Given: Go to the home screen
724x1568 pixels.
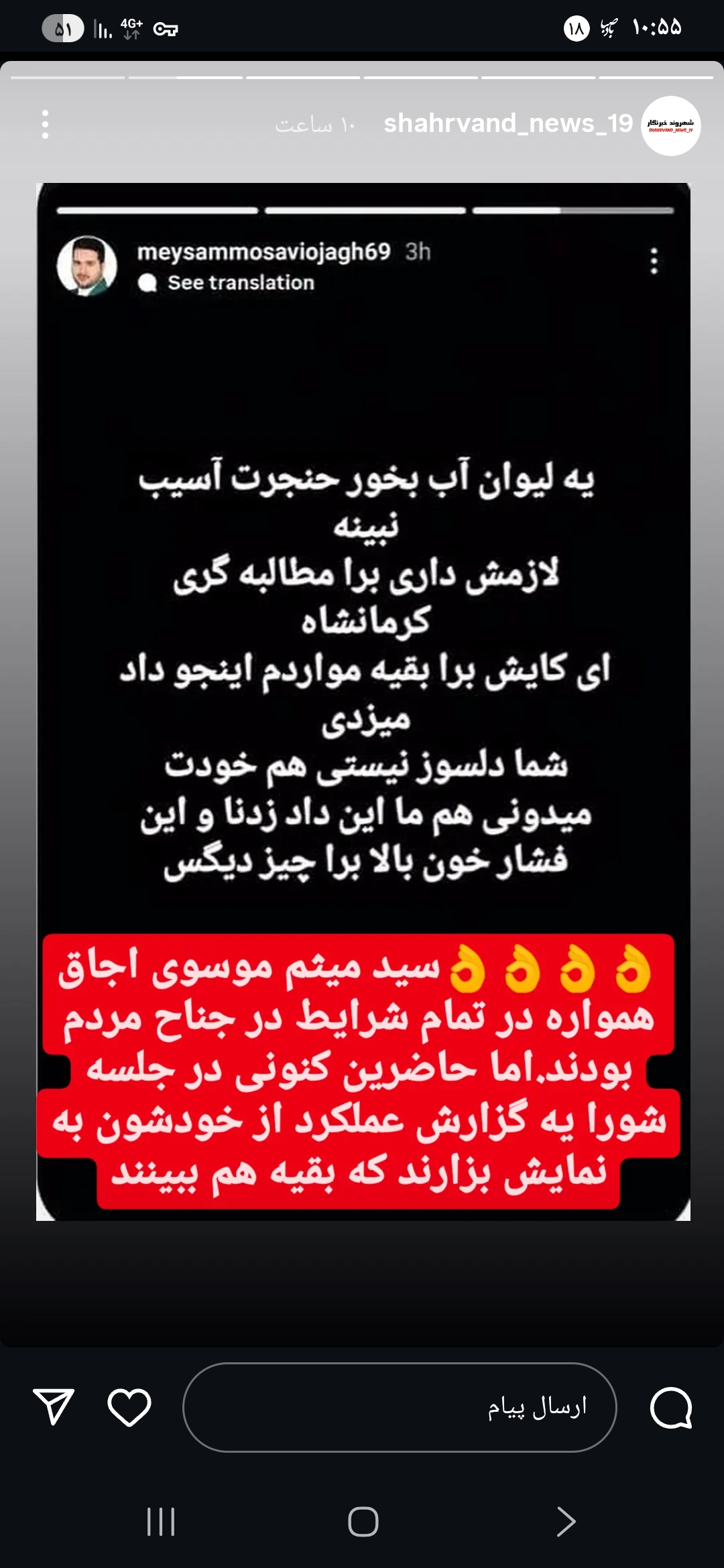Looking at the screenshot, I should (363, 1521).
